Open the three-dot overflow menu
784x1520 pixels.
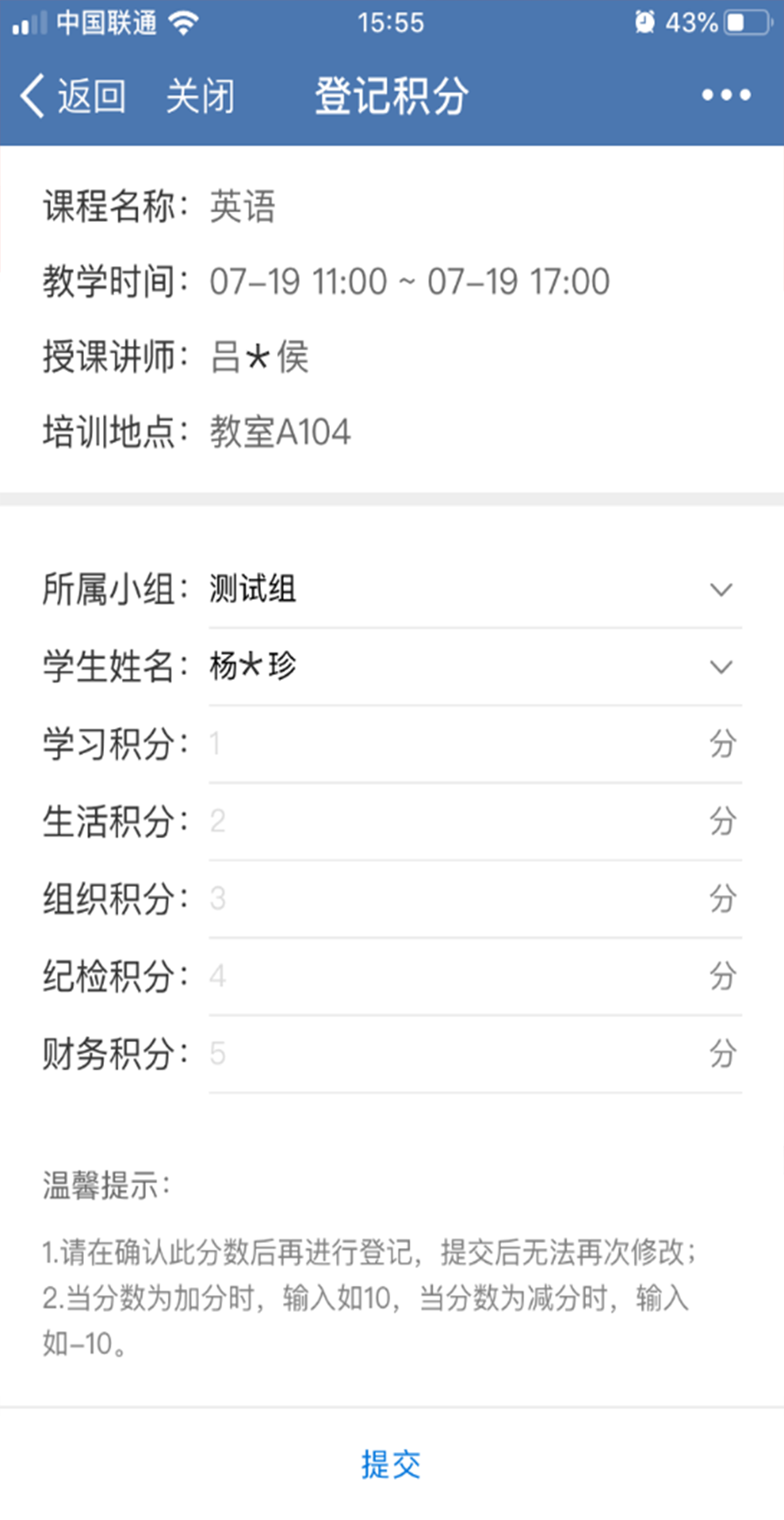click(x=726, y=96)
